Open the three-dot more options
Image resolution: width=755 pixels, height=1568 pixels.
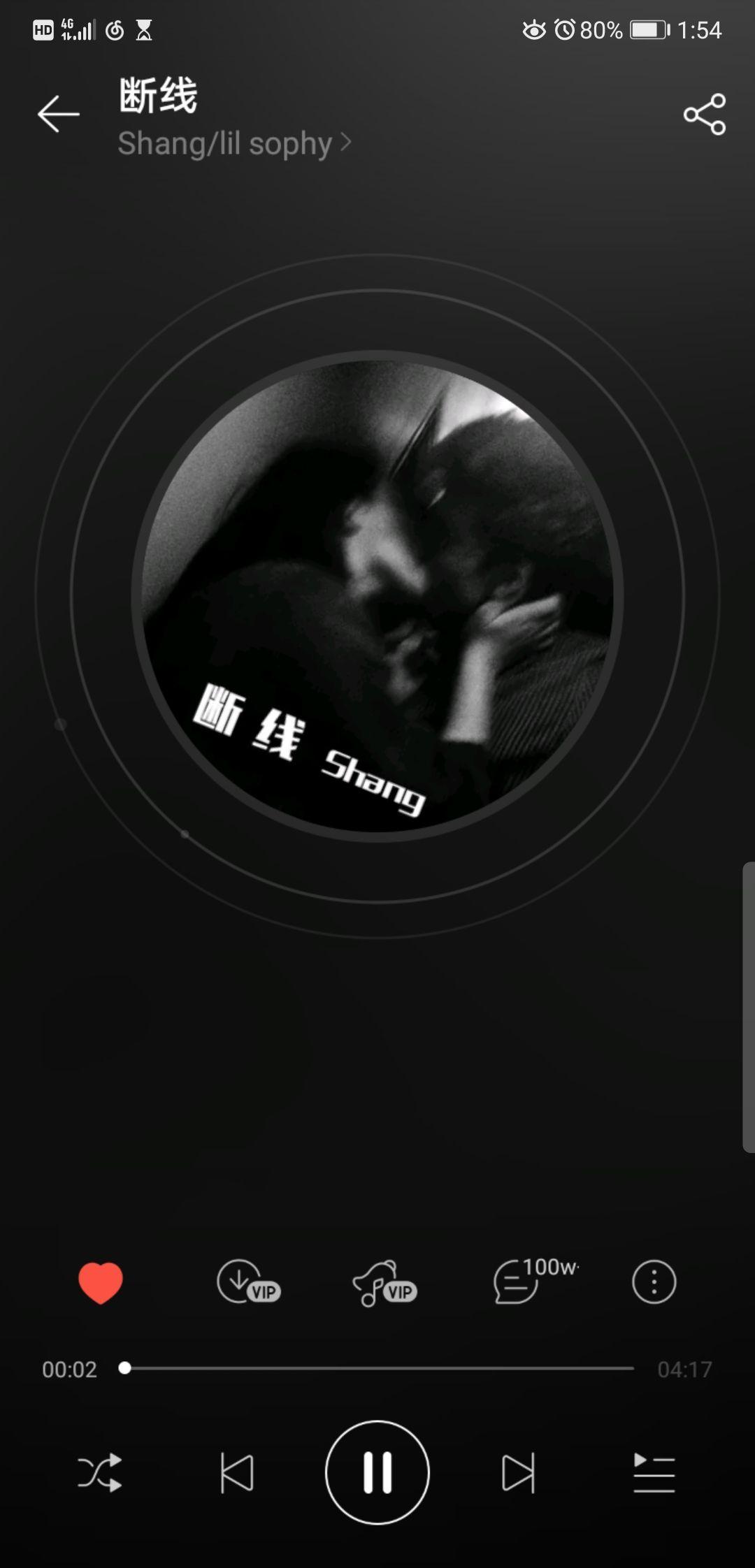[x=654, y=1282]
